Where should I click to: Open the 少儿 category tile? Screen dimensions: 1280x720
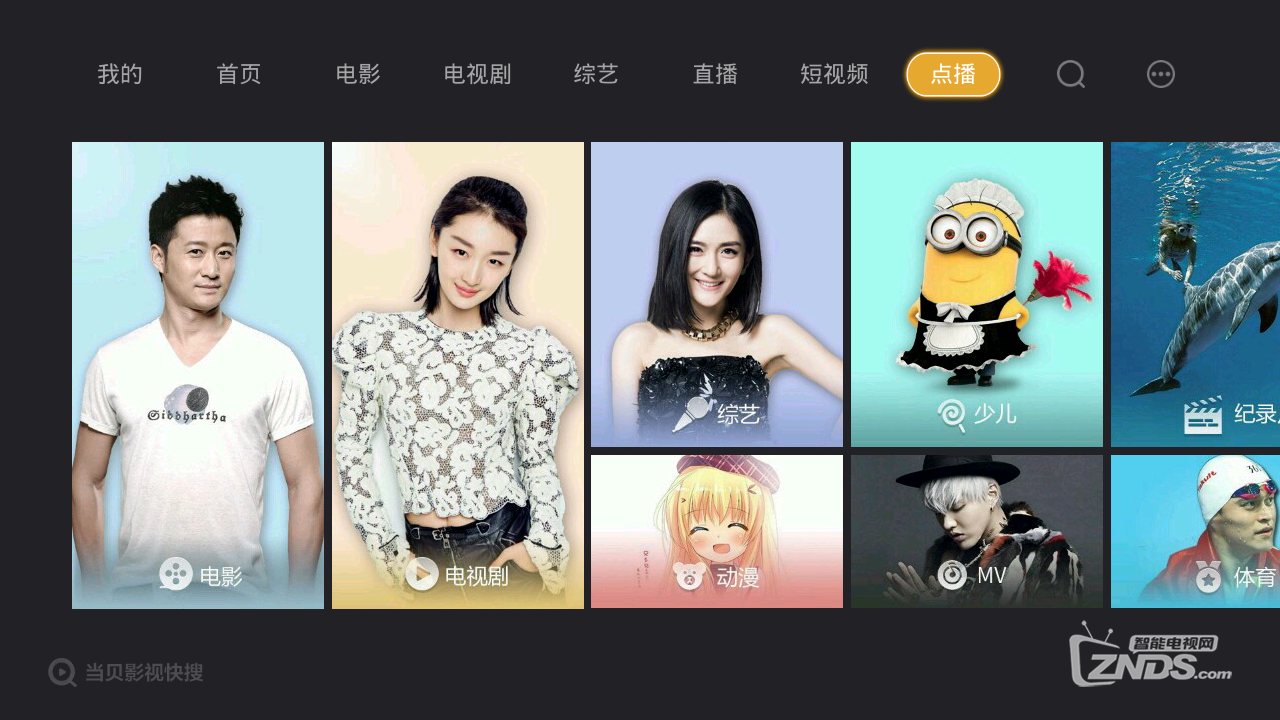click(x=977, y=294)
